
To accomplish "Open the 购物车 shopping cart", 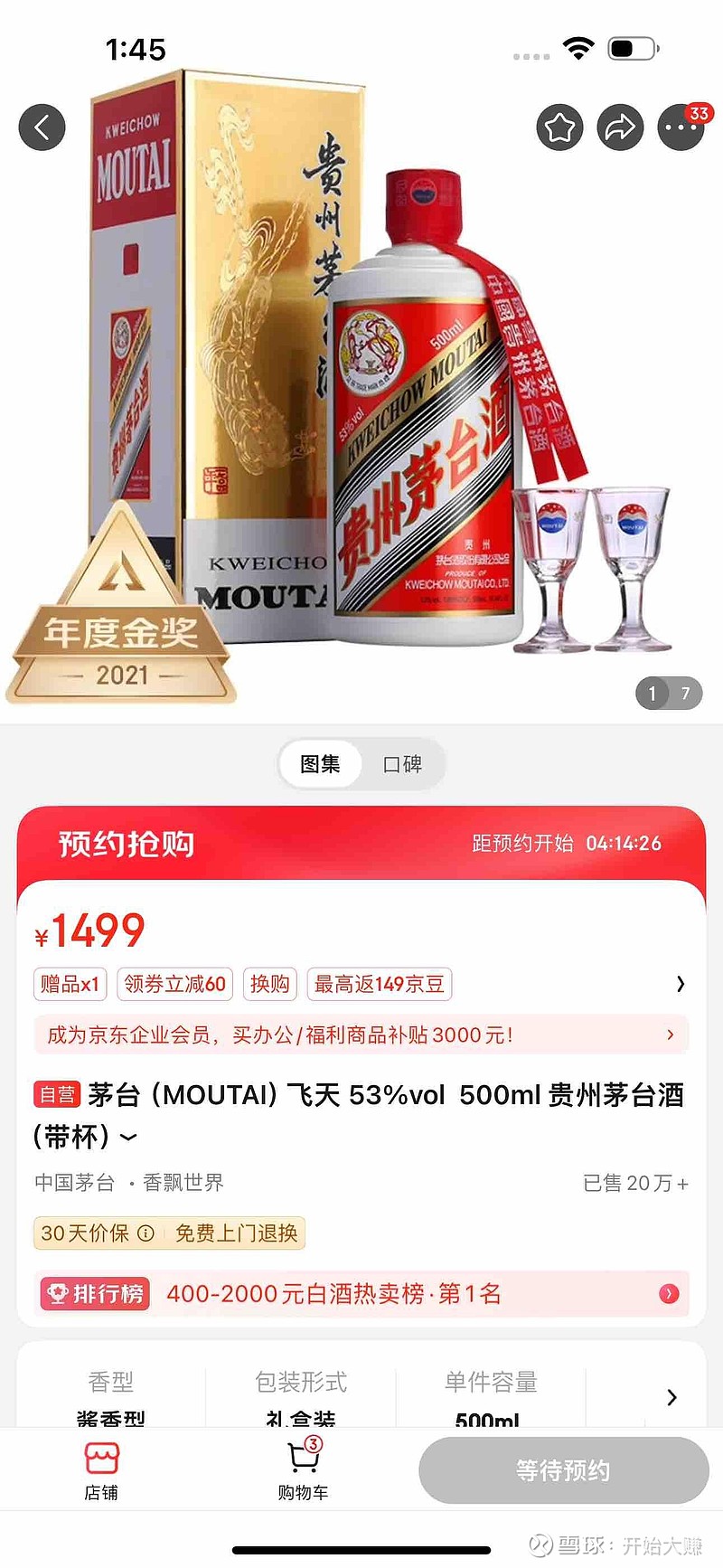I will [303, 1470].
